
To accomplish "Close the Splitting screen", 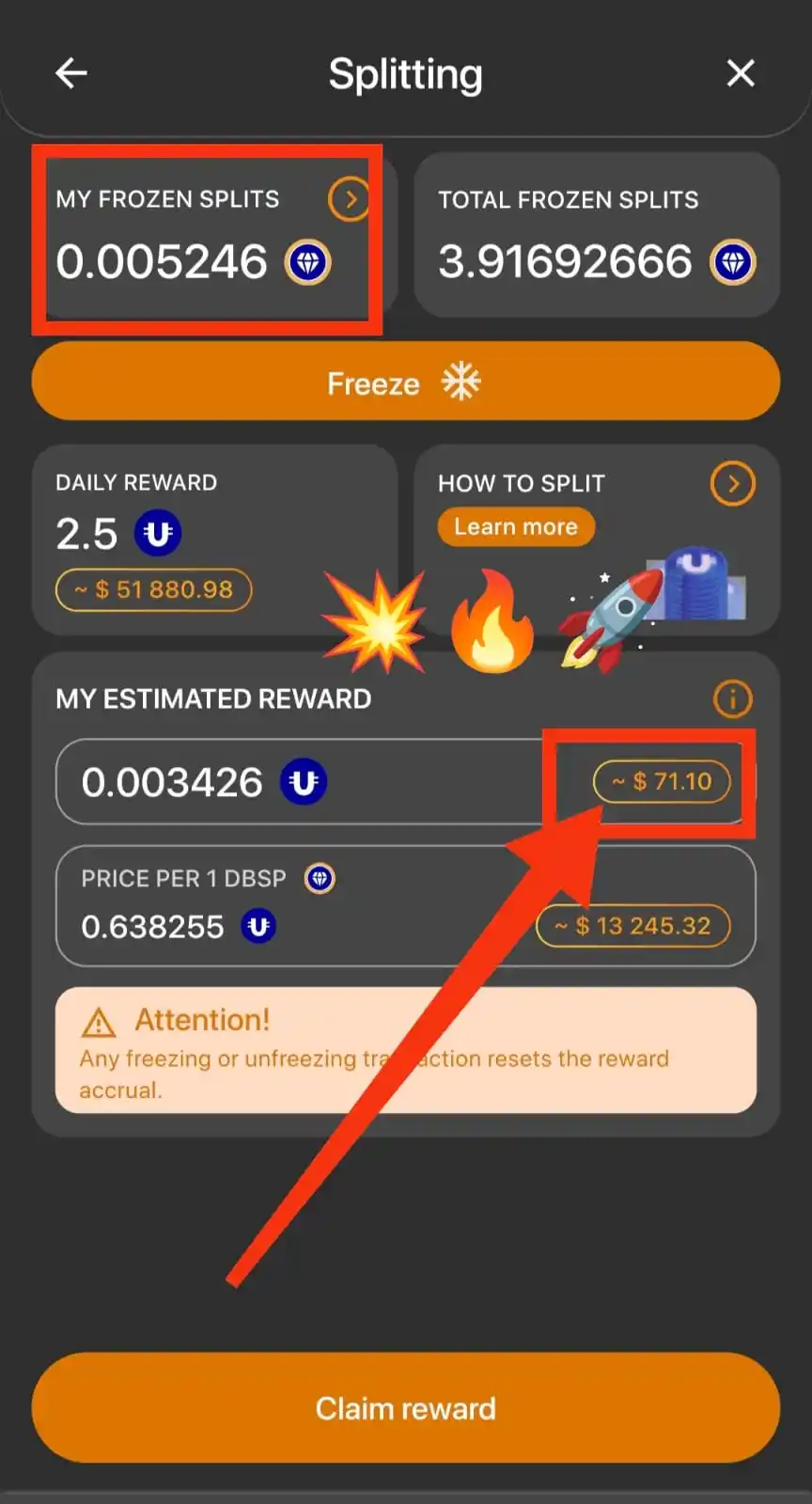I will pos(741,72).
